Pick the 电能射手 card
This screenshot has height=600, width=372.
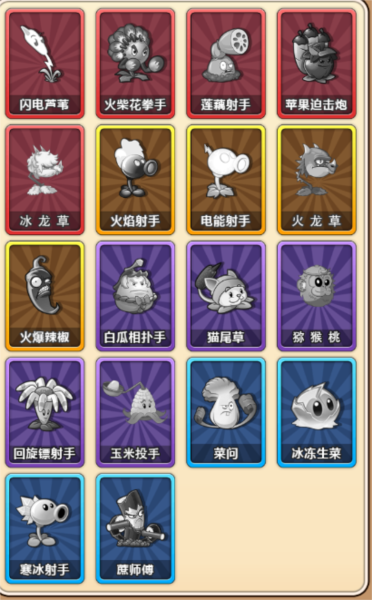tap(226, 180)
